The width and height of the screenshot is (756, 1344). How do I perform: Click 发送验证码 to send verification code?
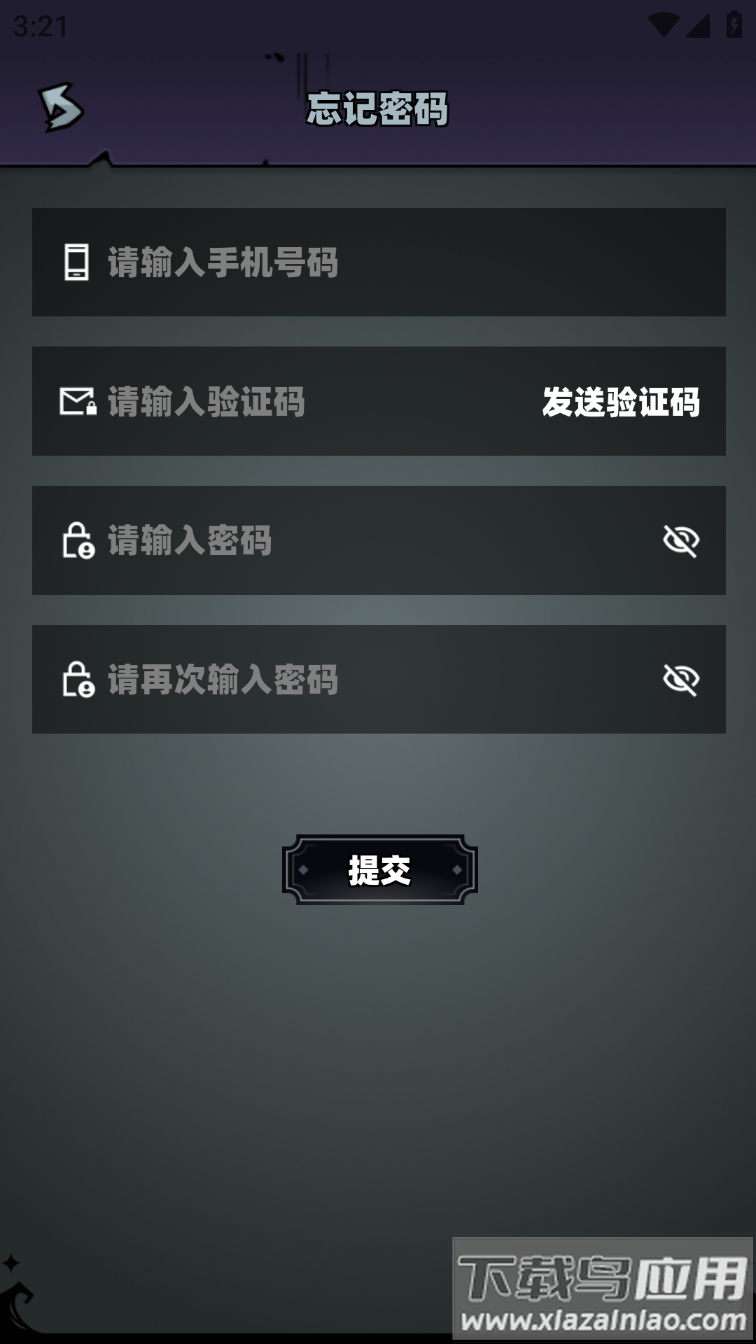pyautogui.click(x=621, y=403)
